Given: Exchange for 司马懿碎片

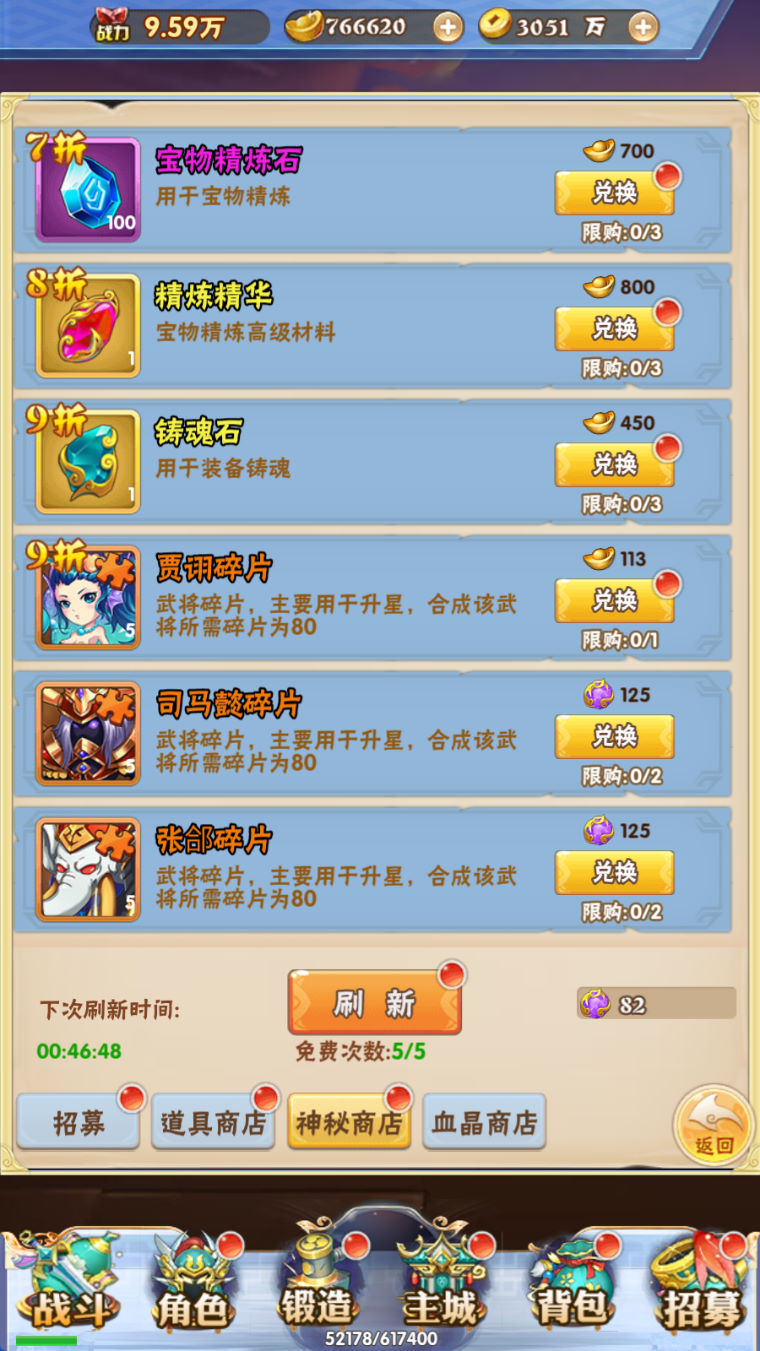Looking at the screenshot, I should (x=614, y=737).
